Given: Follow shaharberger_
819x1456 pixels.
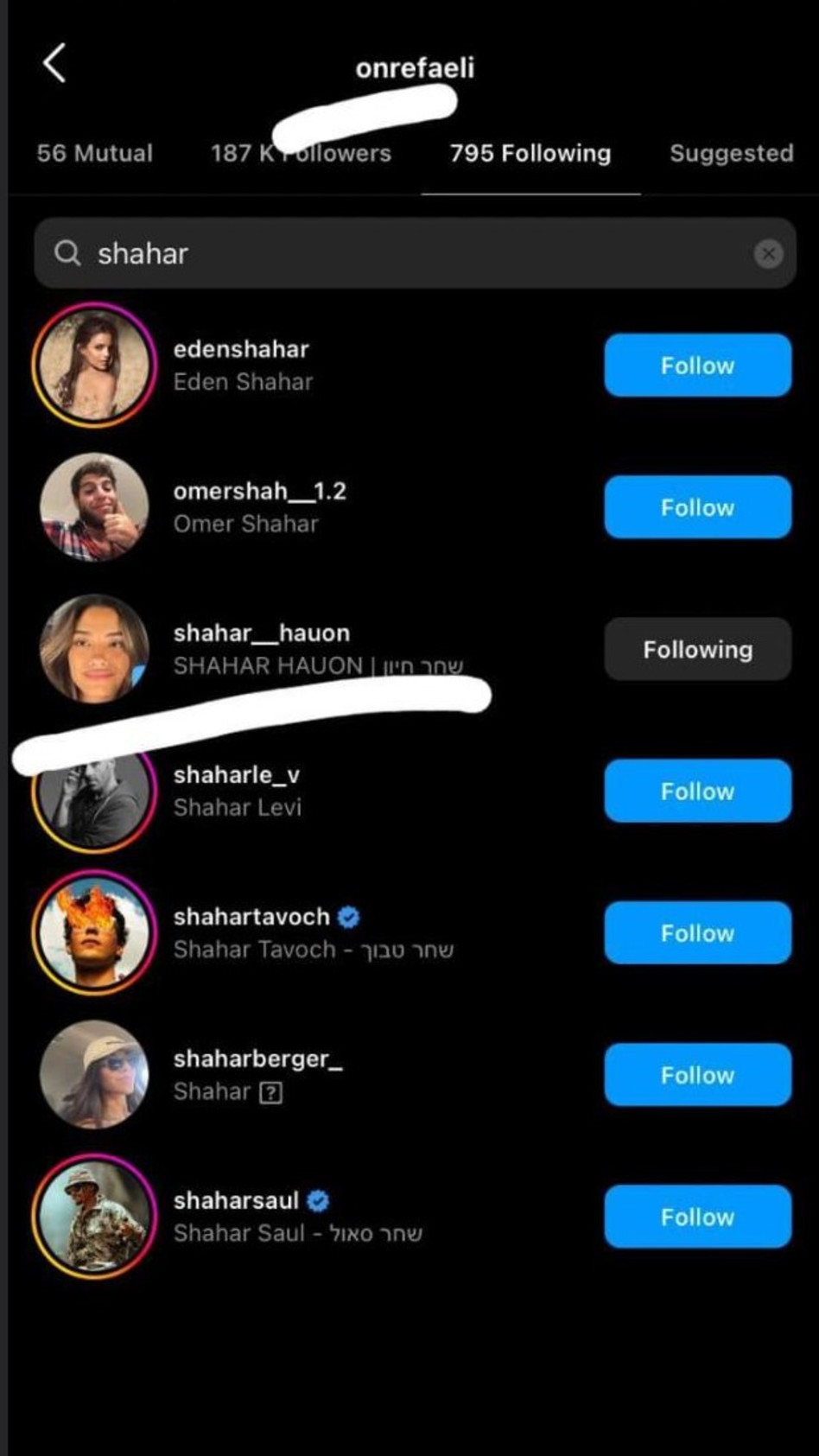Looking at the screenshot, I should [697, 1075].
